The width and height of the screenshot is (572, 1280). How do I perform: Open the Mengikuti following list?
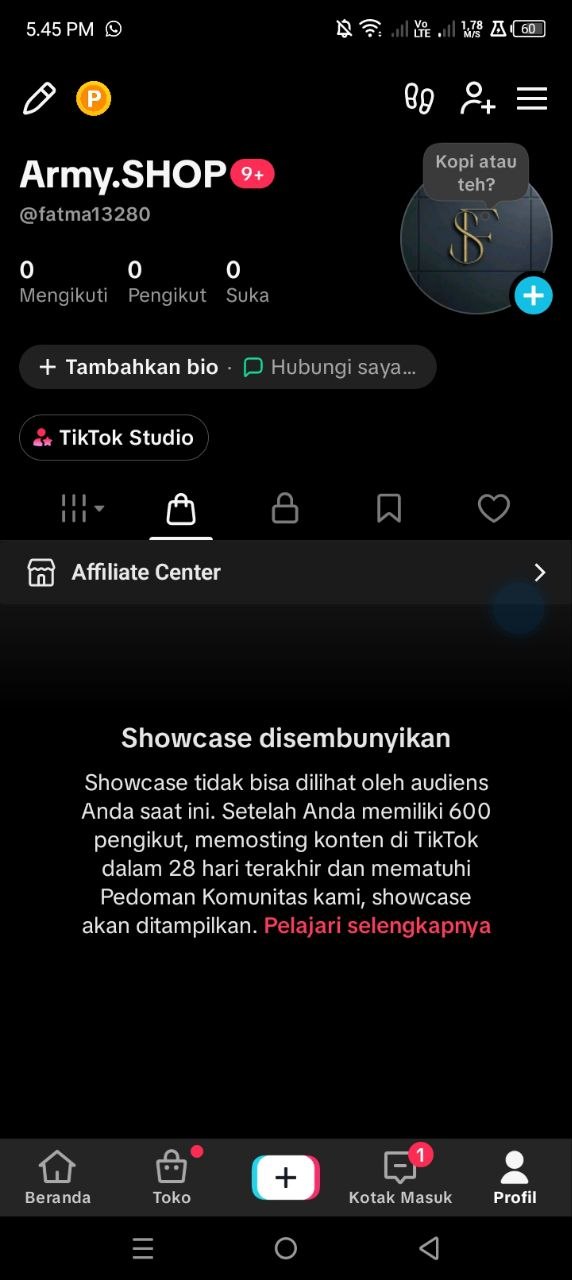[63, 282]
